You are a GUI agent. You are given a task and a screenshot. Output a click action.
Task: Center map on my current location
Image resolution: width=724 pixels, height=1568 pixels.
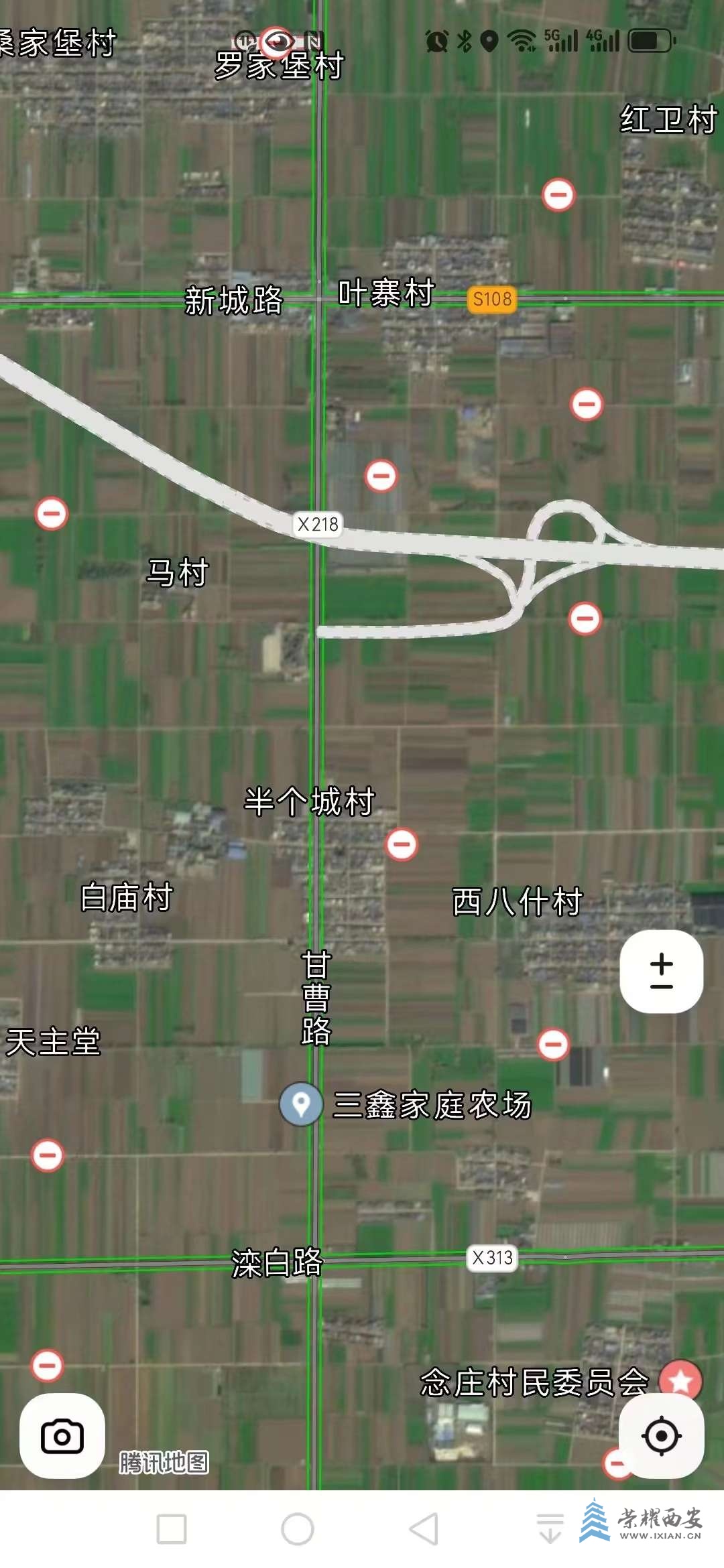coord(661,1435)
